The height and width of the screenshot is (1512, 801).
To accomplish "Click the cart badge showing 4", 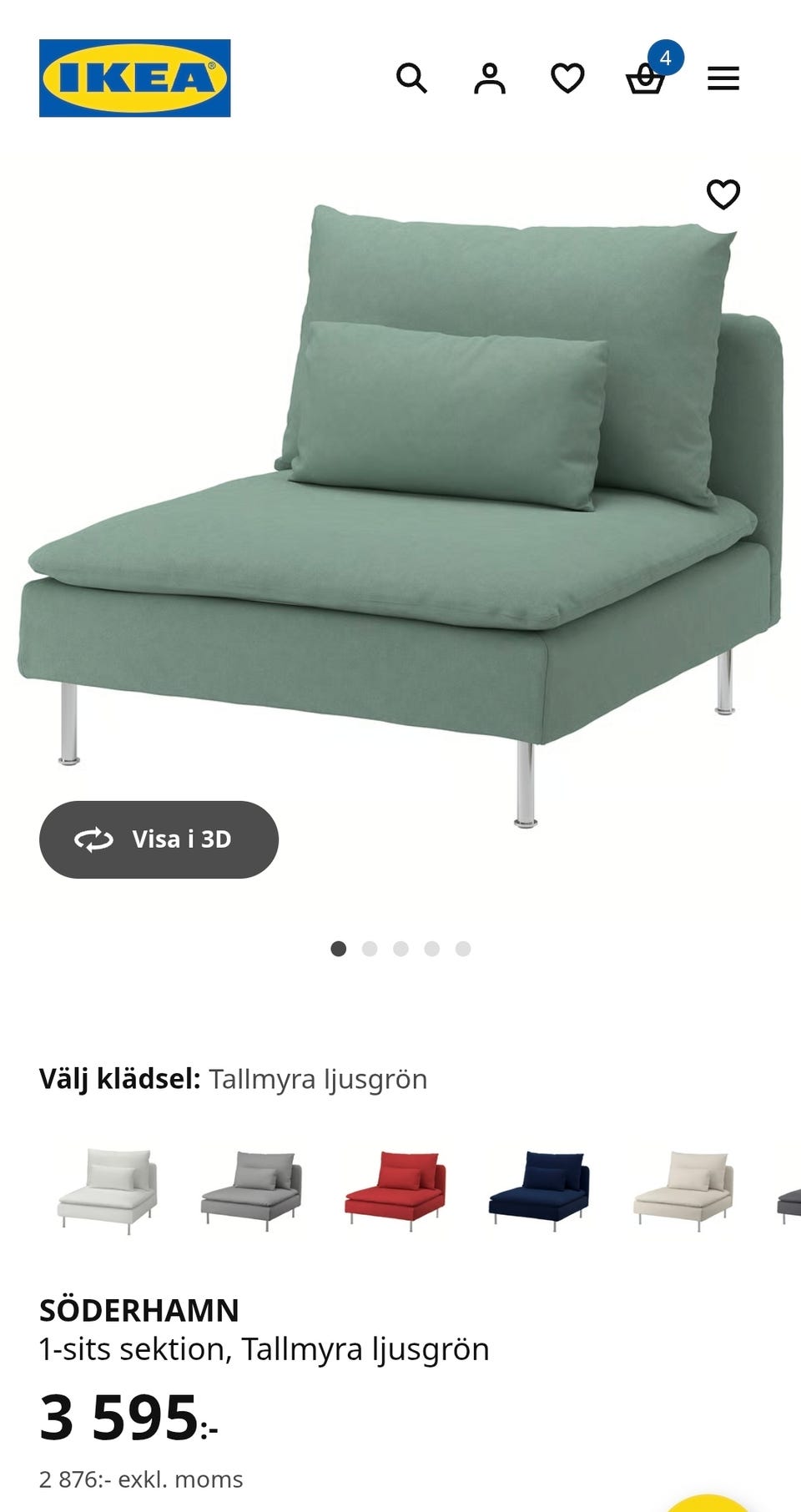I will [x=665, y=58].
